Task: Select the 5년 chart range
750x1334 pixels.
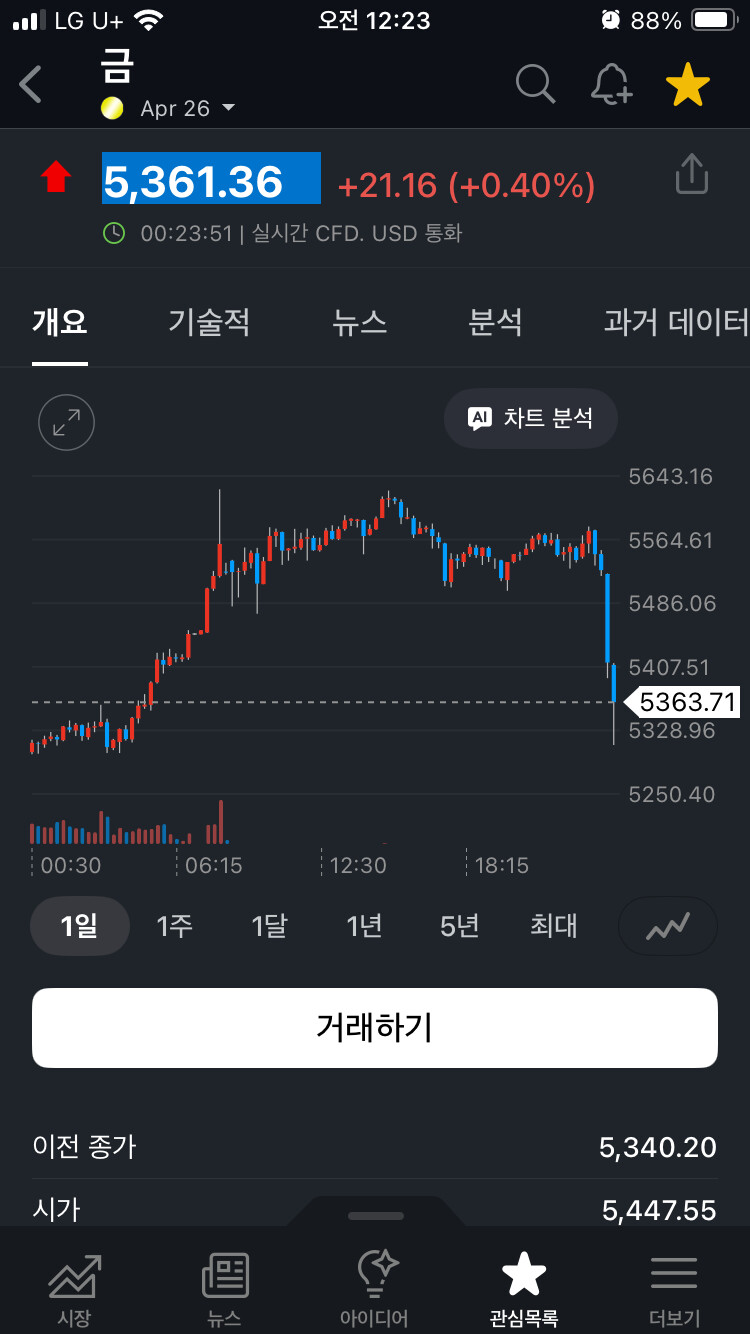Action: [459, 926]
